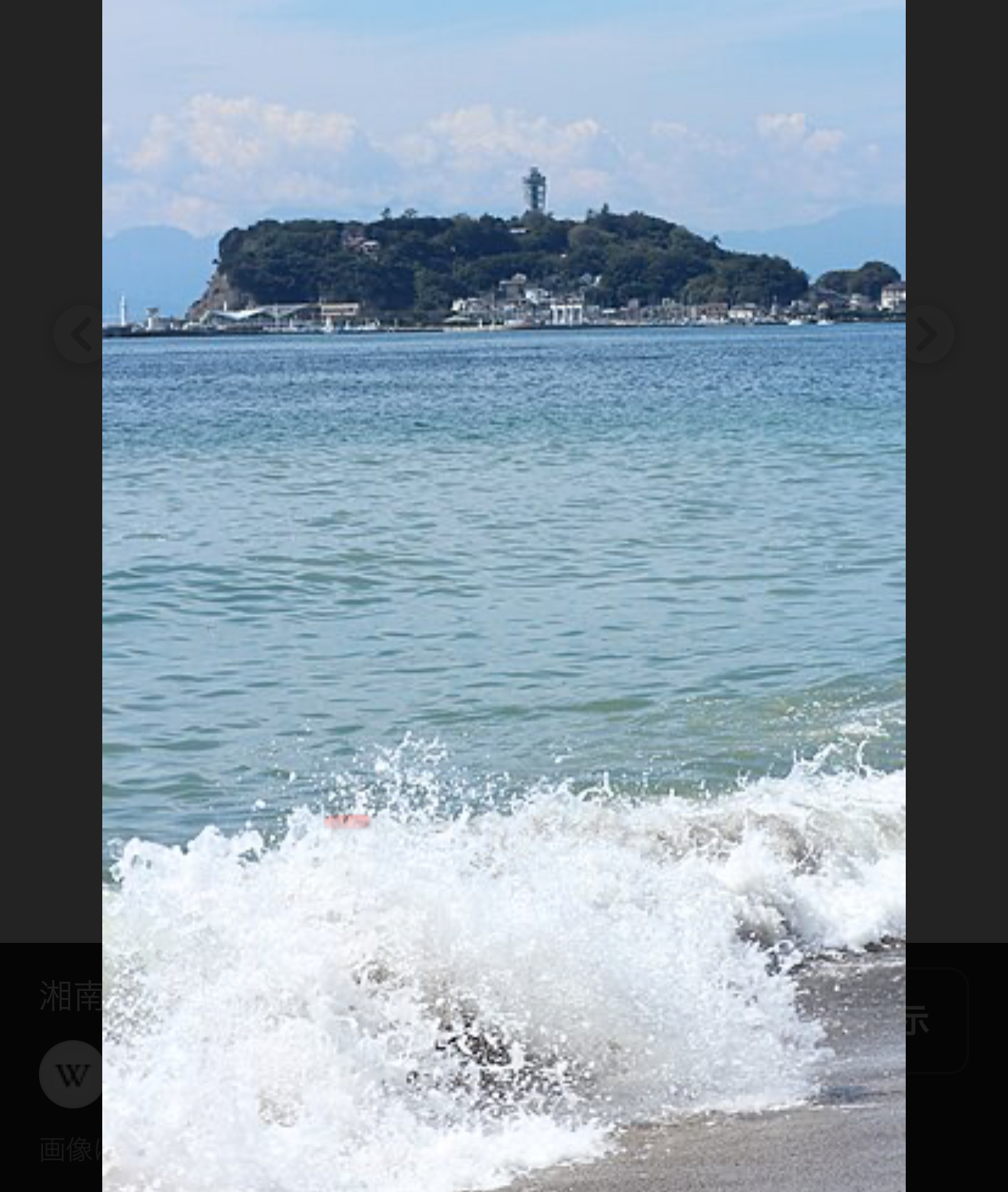Go to the previous image
This screenshot has width=1008, height=1192.
[x=78, y=334]
